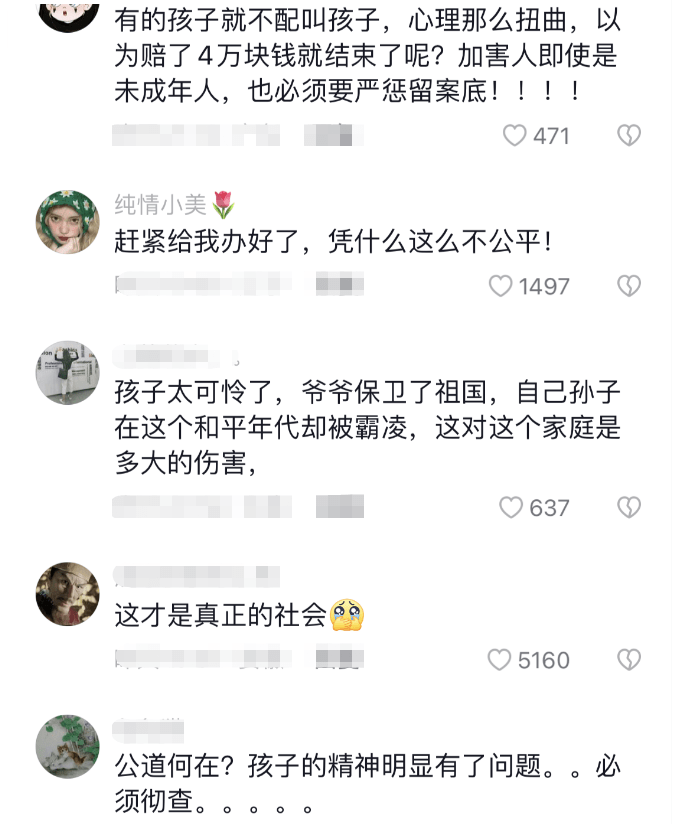The width and height of the screenshot is (676, 824).
Task: Like the comment with 471 likes
Action: (x=514, y=135)
